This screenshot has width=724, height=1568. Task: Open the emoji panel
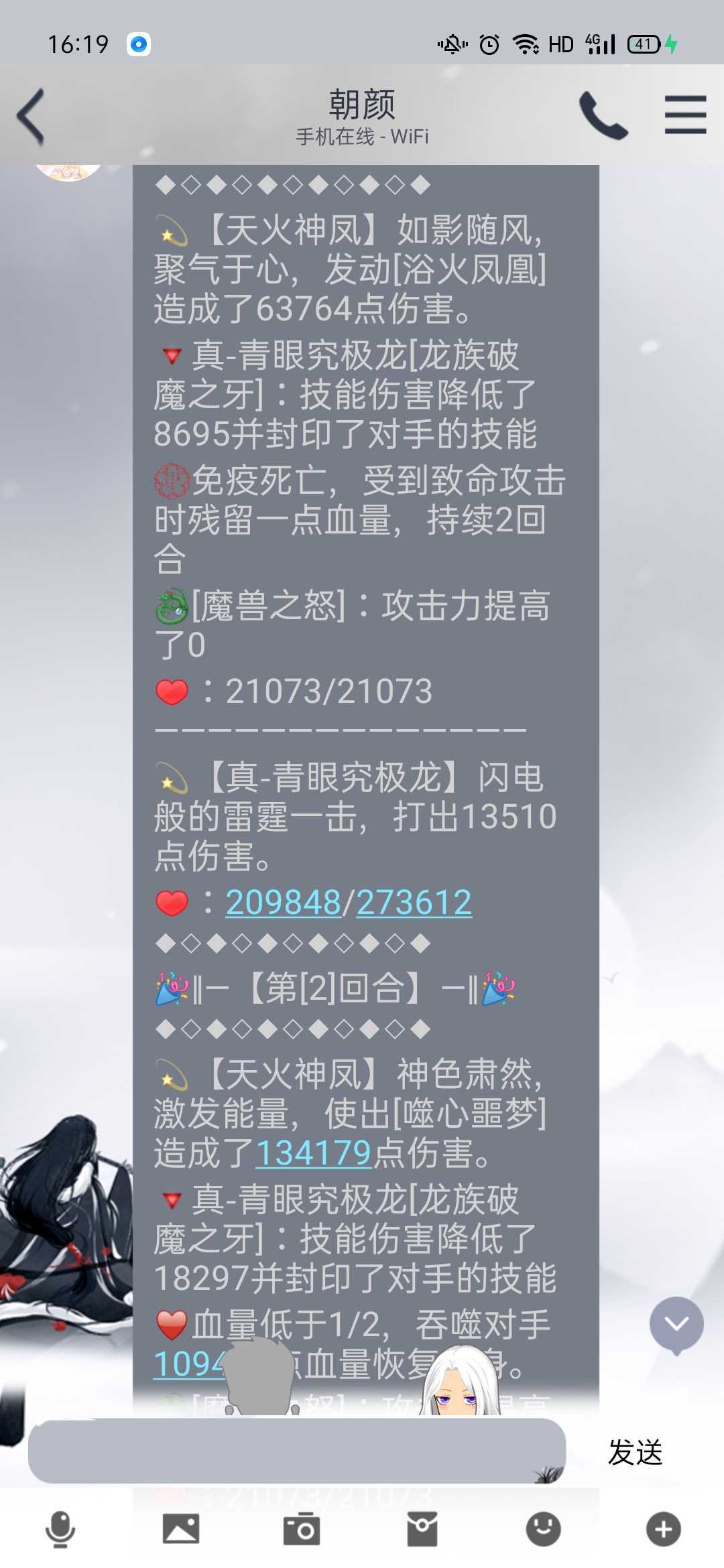click(543, 1529)
